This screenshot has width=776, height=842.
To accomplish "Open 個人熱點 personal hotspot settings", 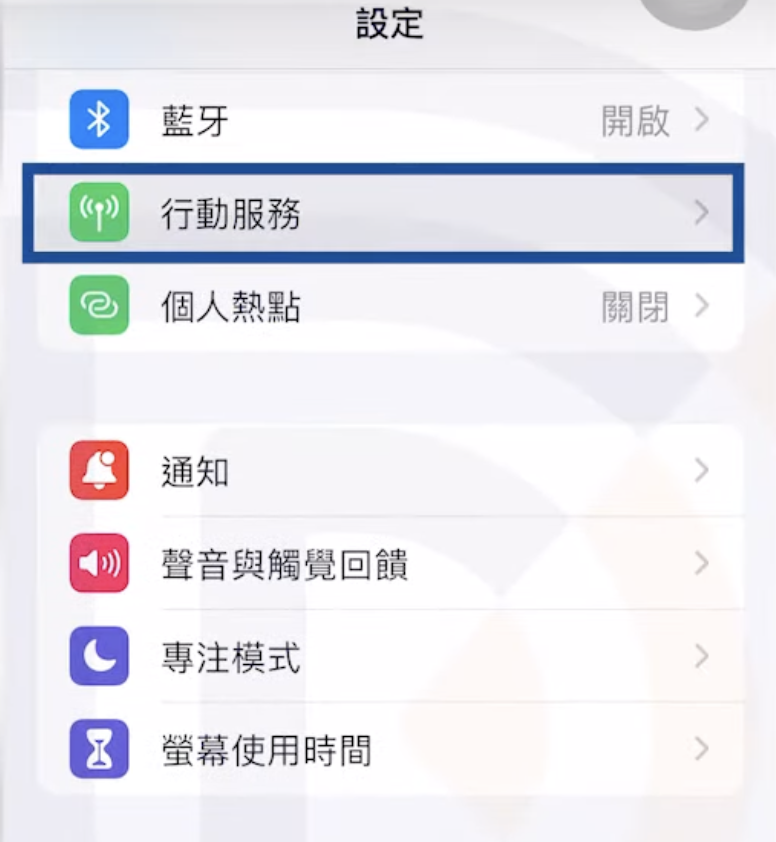I will point(388,307).
